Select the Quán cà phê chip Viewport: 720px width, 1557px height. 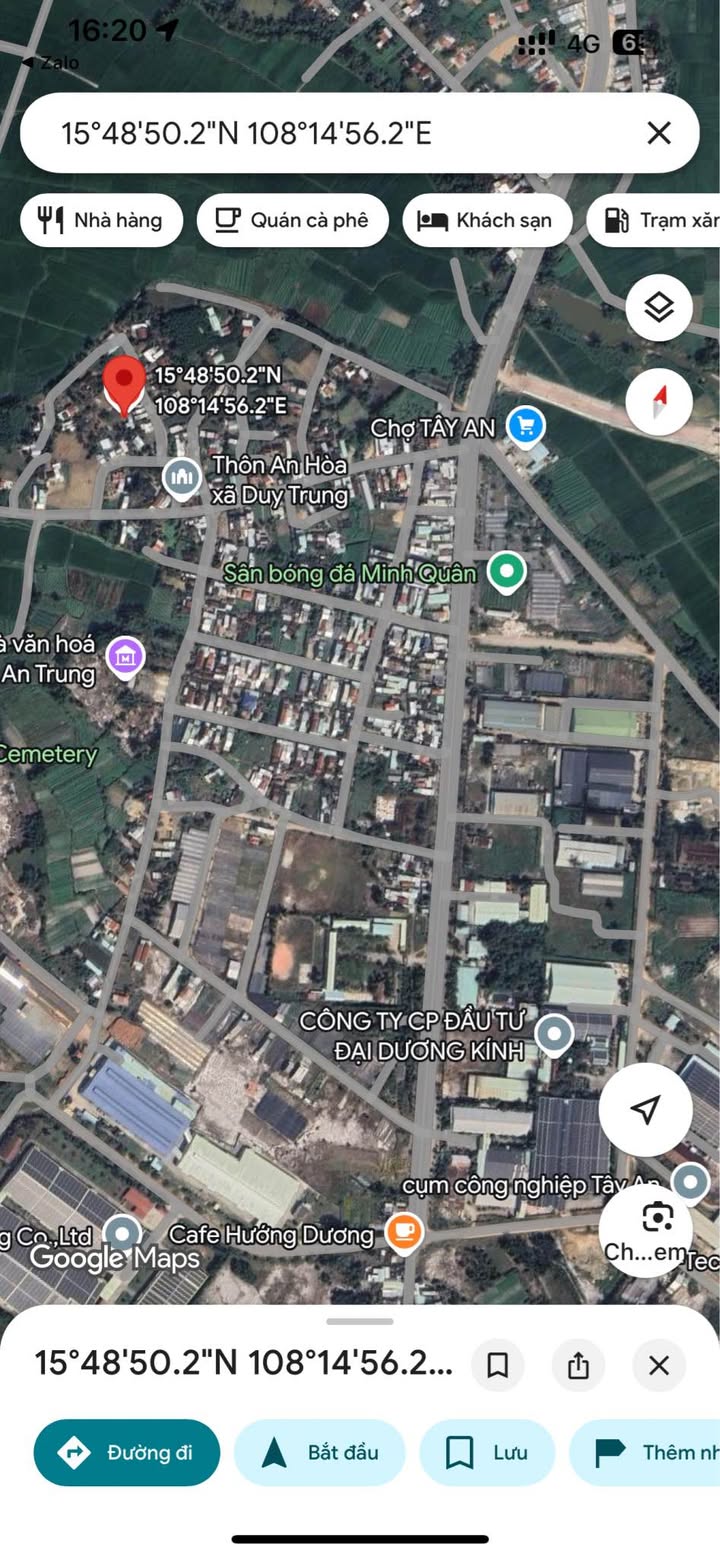[x=292, y=220]
